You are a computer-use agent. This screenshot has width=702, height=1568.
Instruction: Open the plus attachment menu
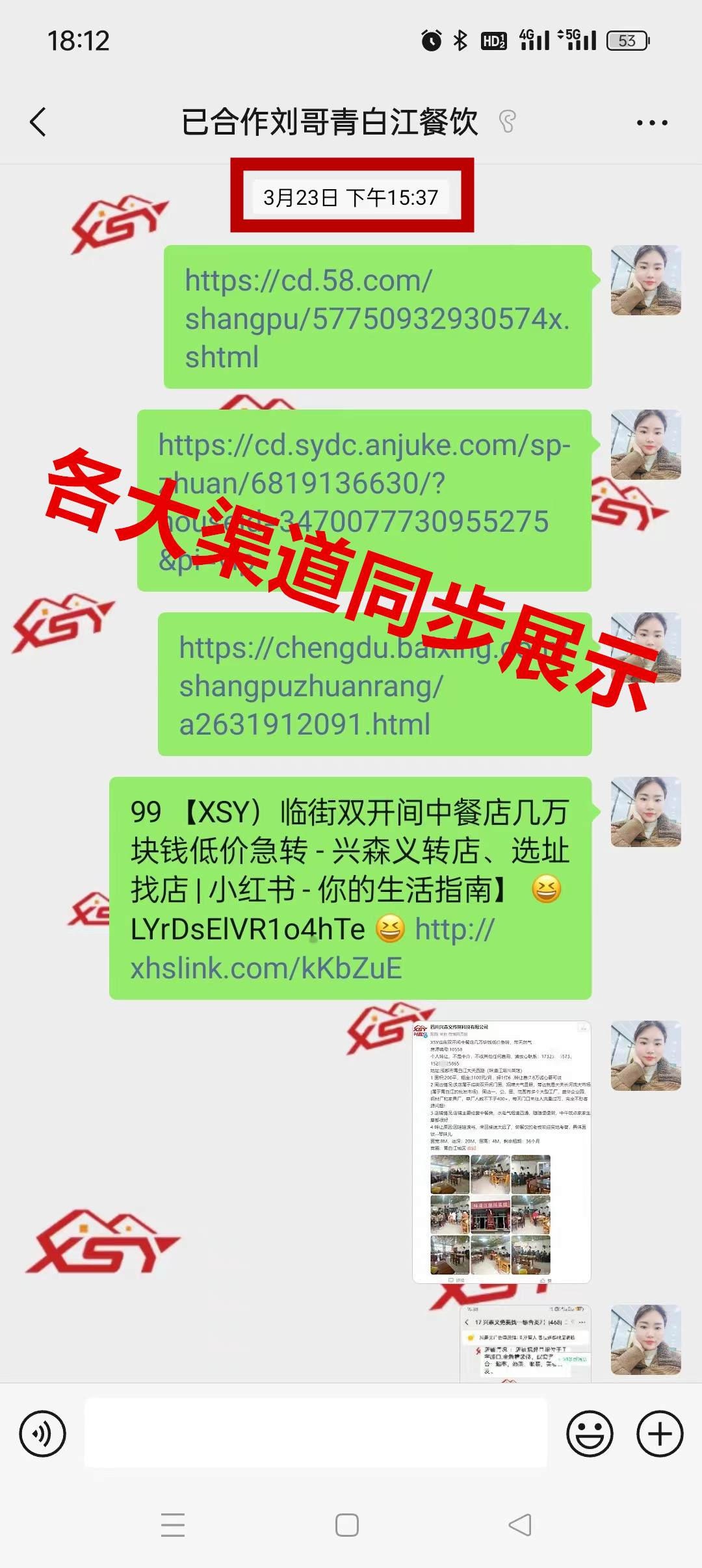coord(660,1433)
